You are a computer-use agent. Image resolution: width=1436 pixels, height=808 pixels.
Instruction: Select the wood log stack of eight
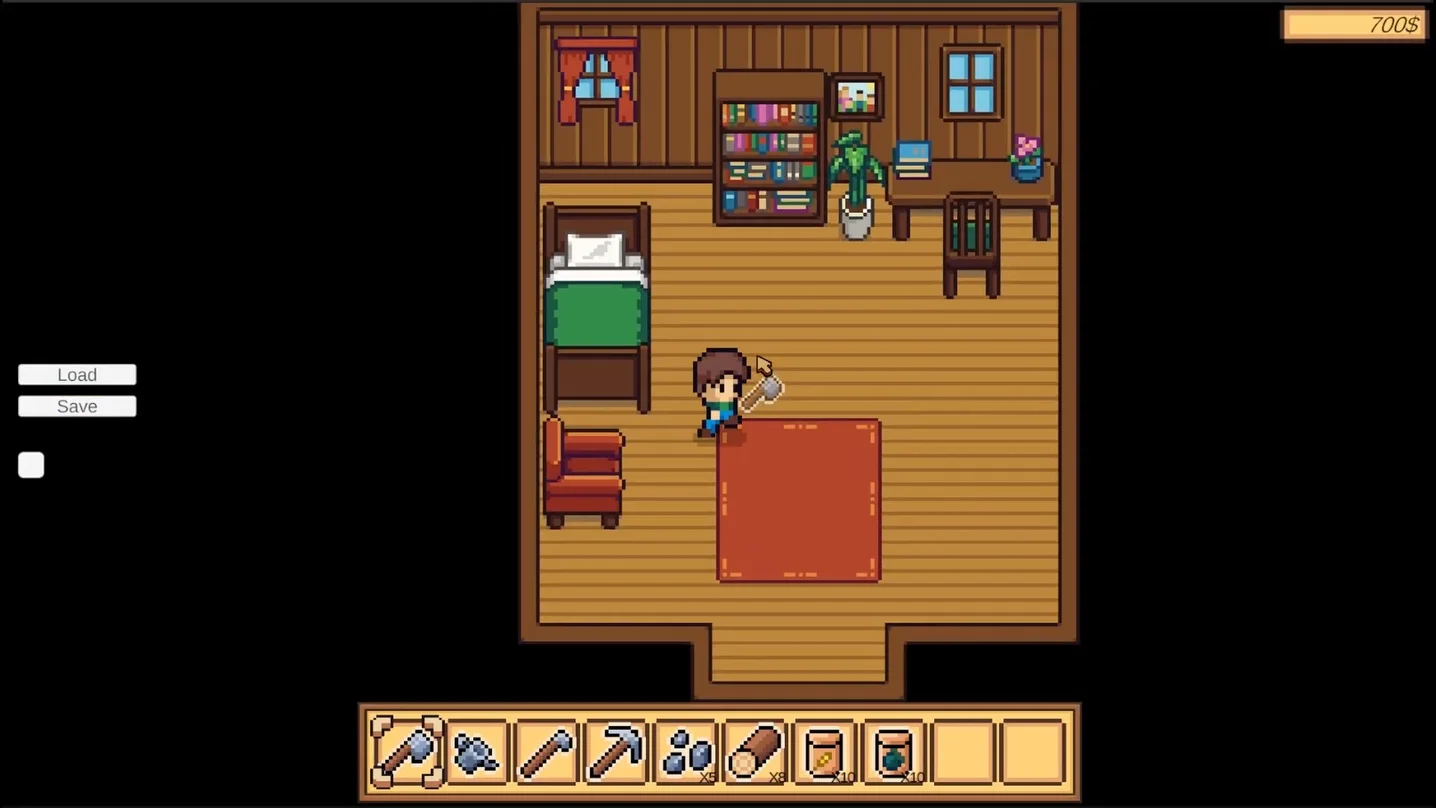click(756, 752)
